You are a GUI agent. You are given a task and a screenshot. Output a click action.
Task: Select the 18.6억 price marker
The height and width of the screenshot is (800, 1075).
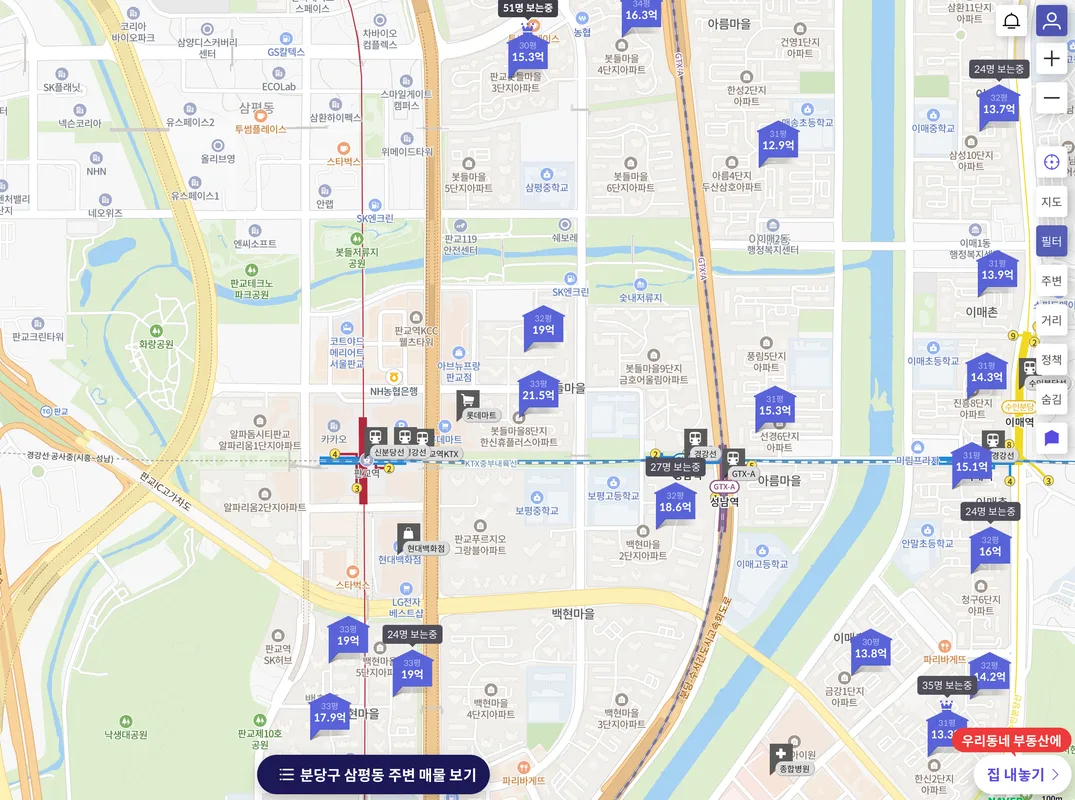[x=675, y=506]
